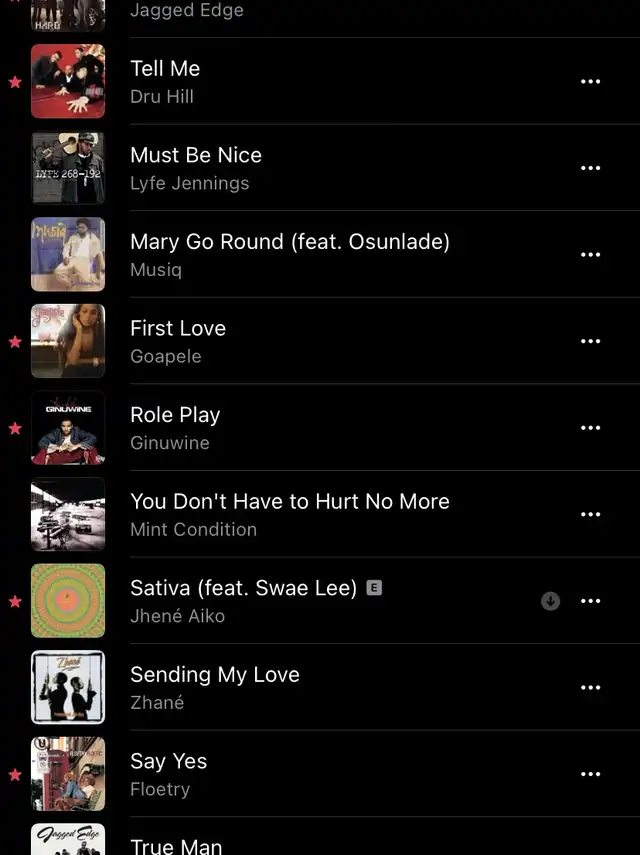Open more options for Sativa
Image resolution: width=640 pixels, height=855 pixels.
[x=591, y=601]
